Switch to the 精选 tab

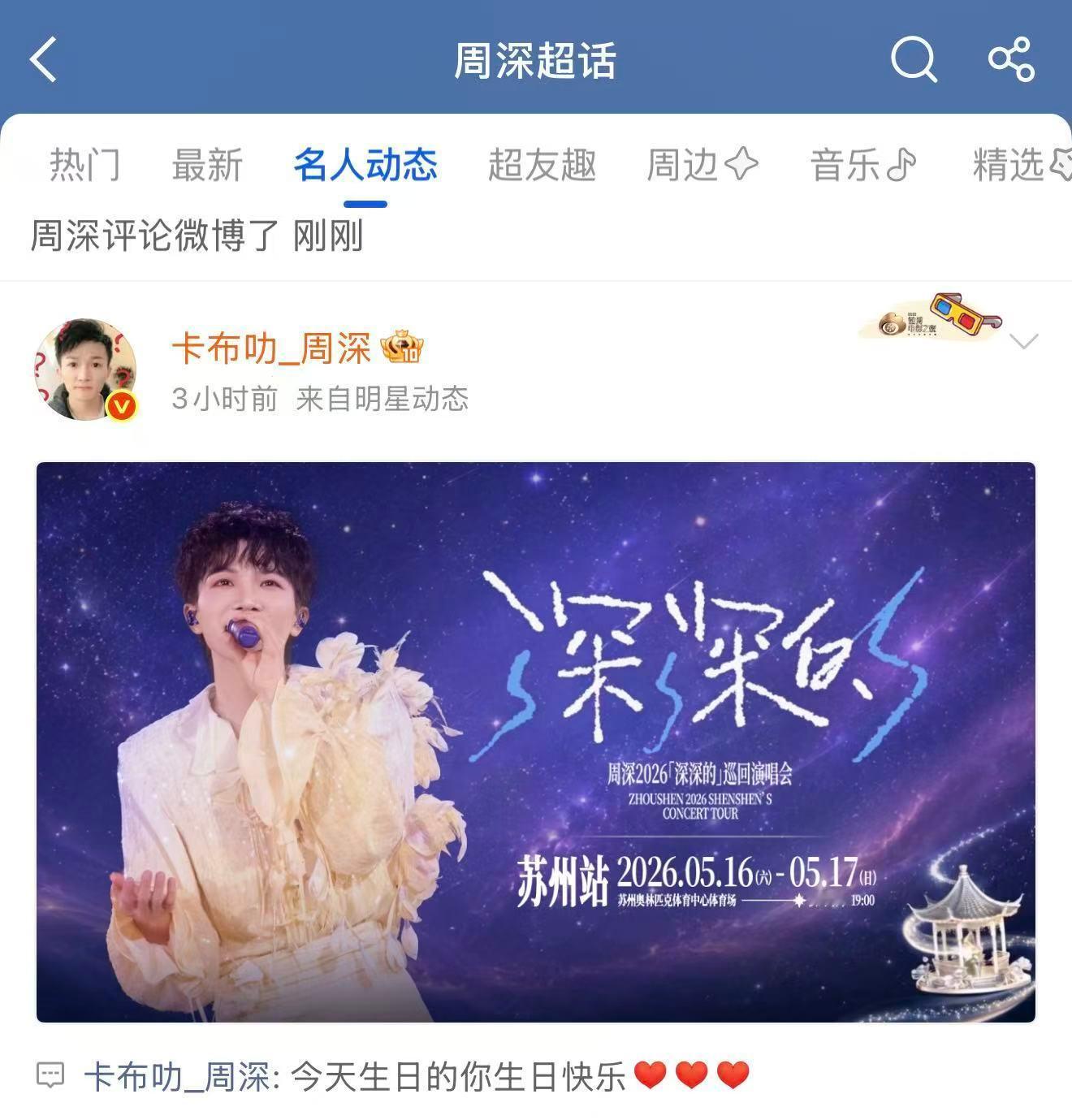(x=1022, y=165)
